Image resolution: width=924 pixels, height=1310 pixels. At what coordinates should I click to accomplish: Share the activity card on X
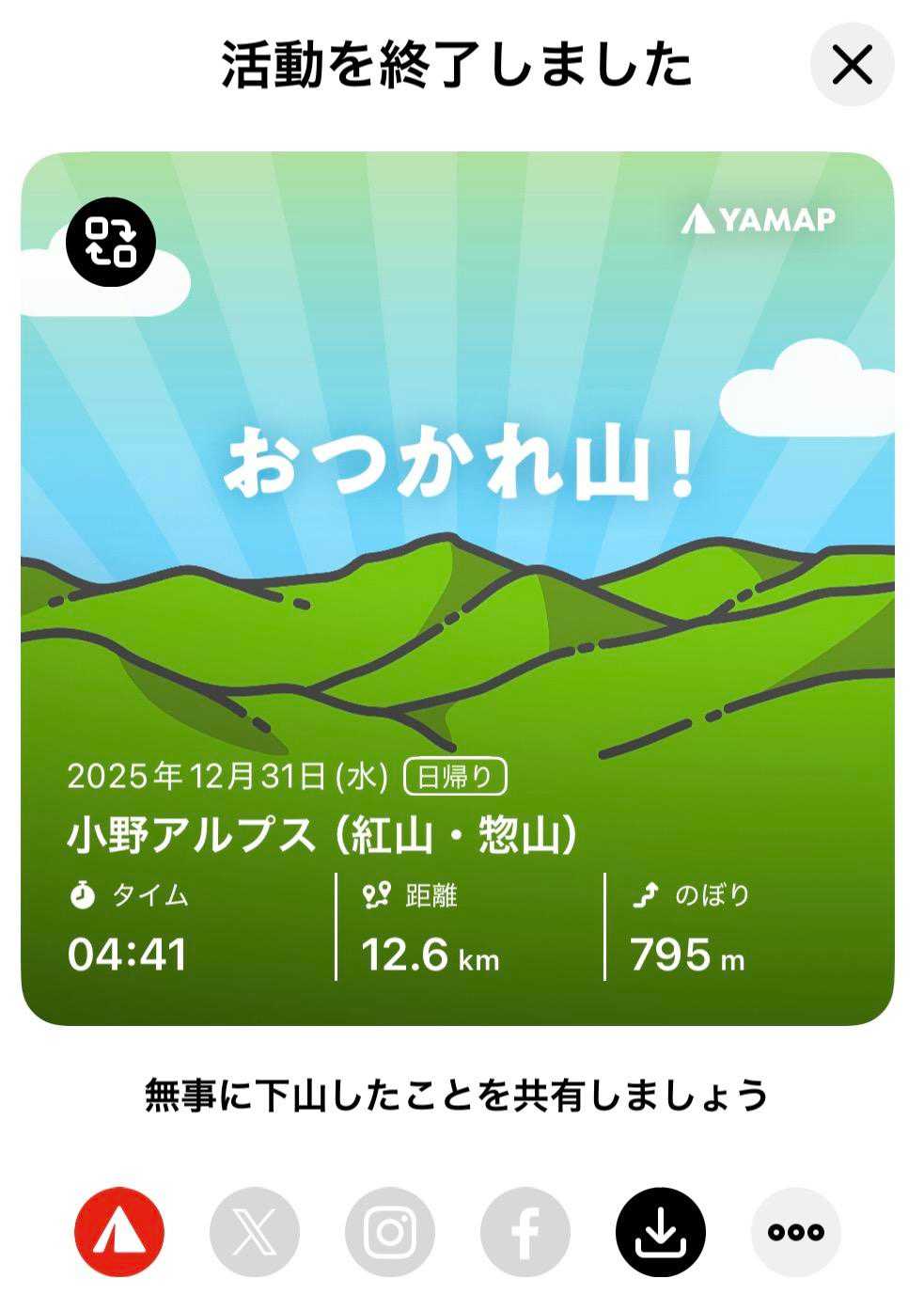[255, 1232]
